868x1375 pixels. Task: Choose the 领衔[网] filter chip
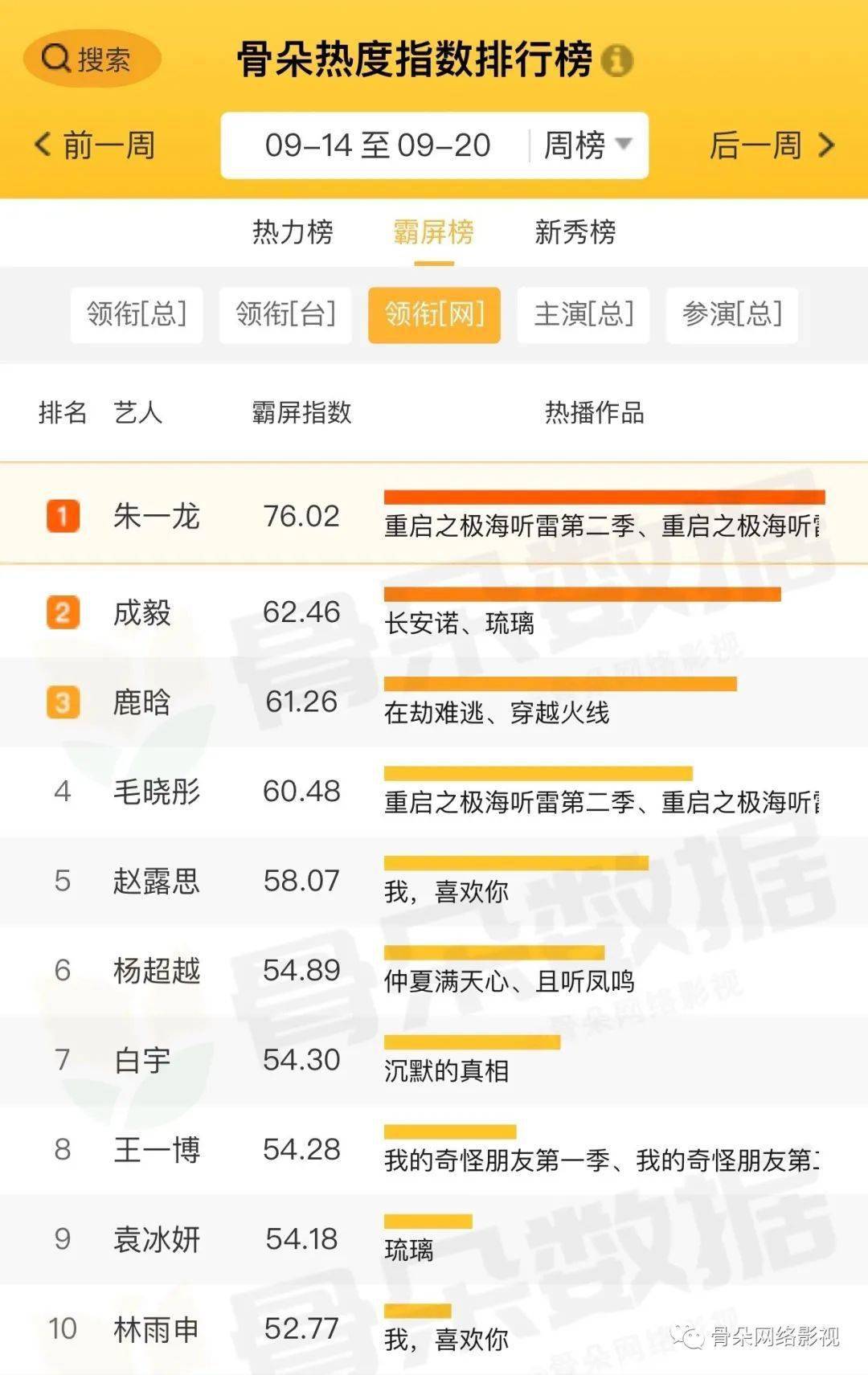(x=434, y=314)
